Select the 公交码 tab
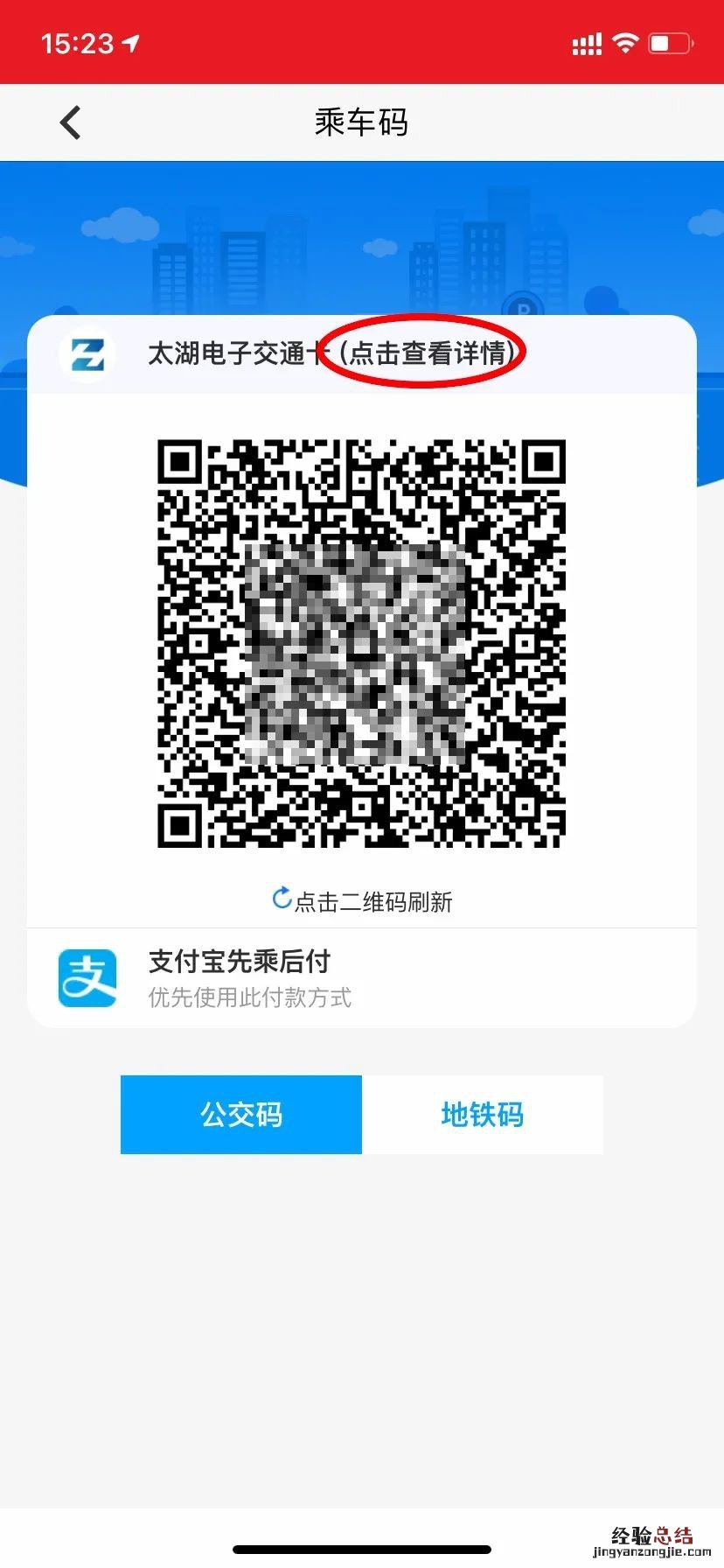This screenshot has width=724, height=1568. pos(241,1115)
